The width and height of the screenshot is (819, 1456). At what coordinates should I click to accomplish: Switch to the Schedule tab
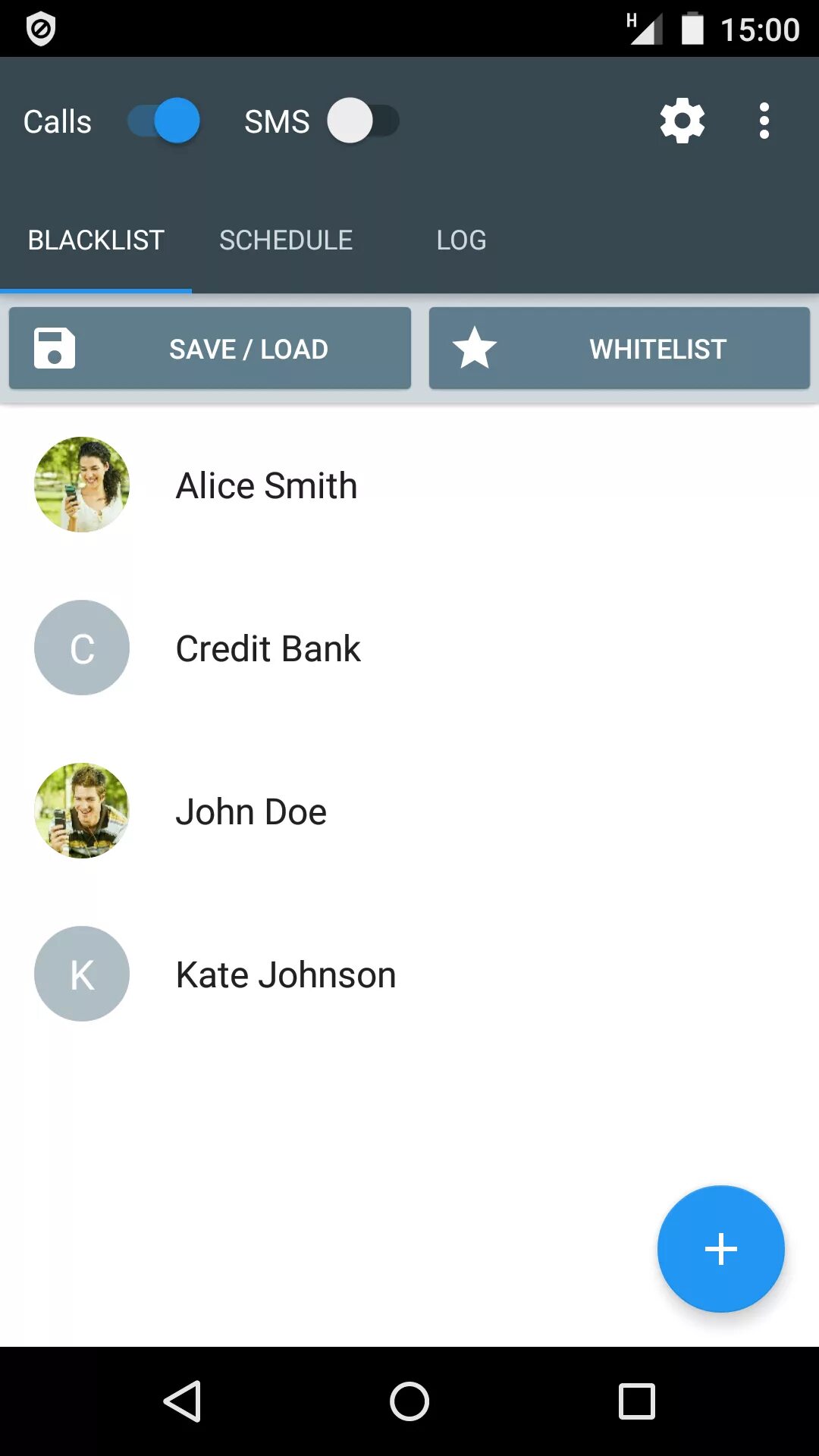(x=286, y=240)
